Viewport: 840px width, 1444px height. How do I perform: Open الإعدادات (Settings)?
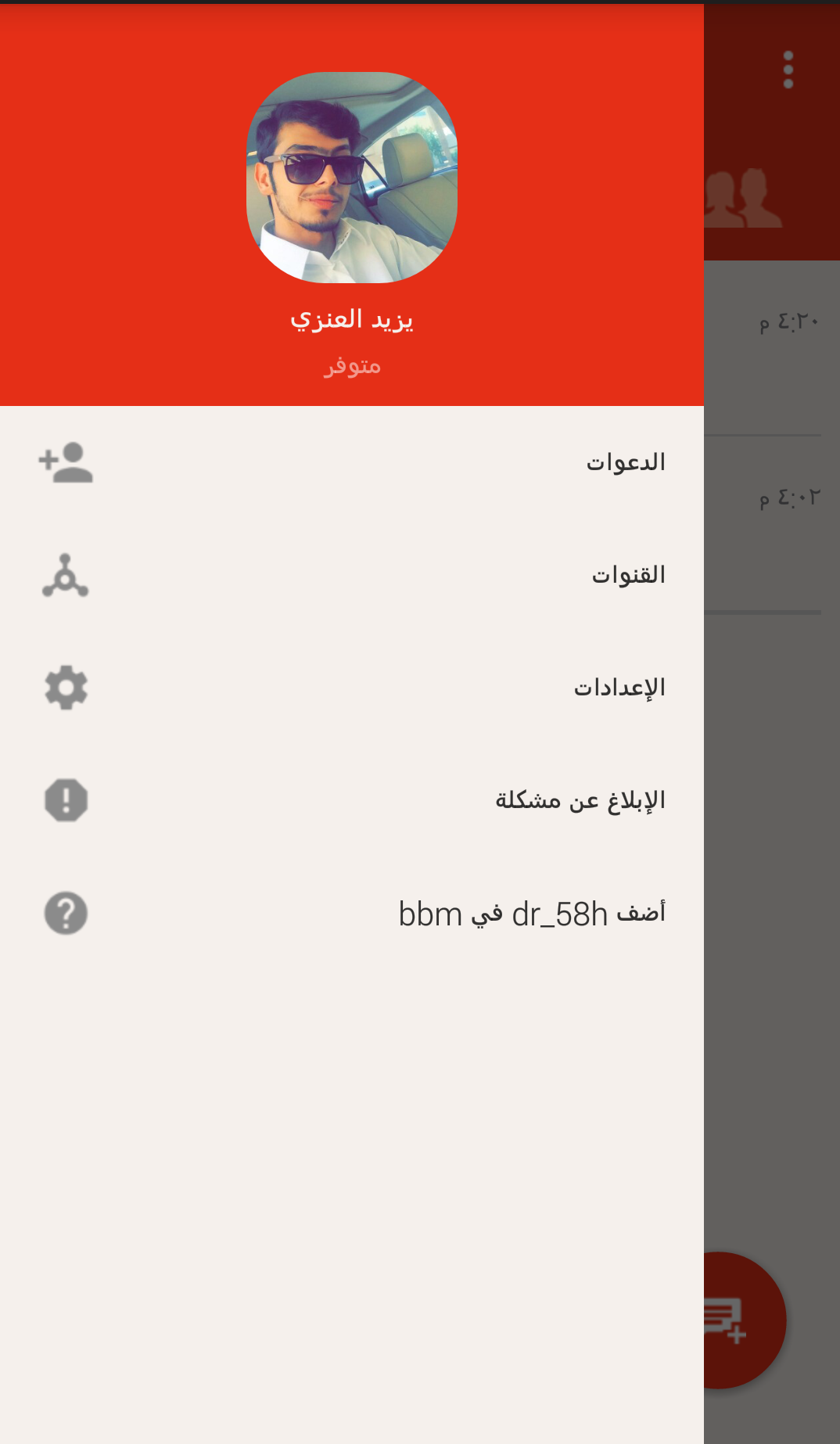619,688
